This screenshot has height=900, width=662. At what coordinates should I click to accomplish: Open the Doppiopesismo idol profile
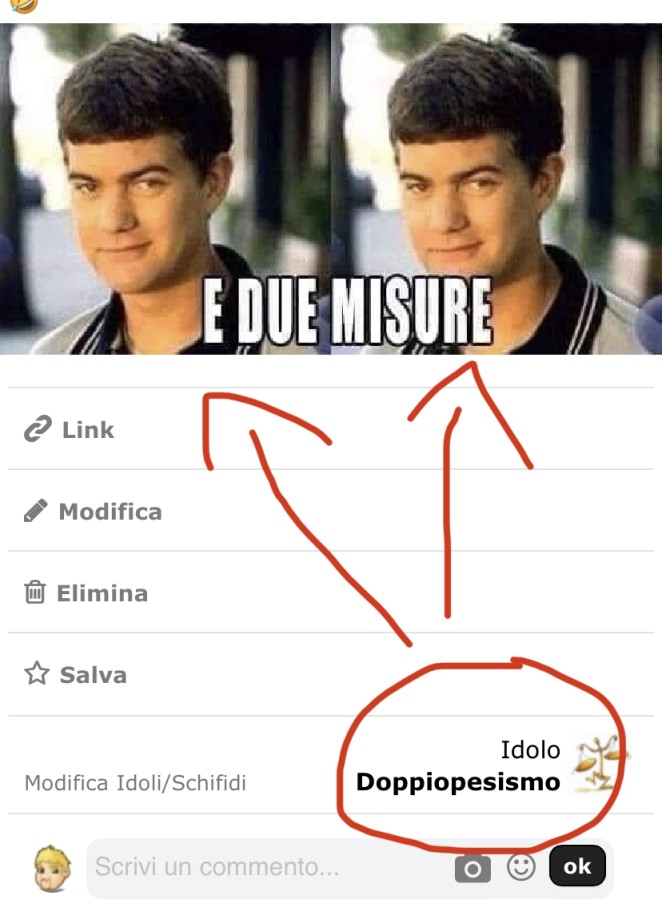click(x=458, y=781)
